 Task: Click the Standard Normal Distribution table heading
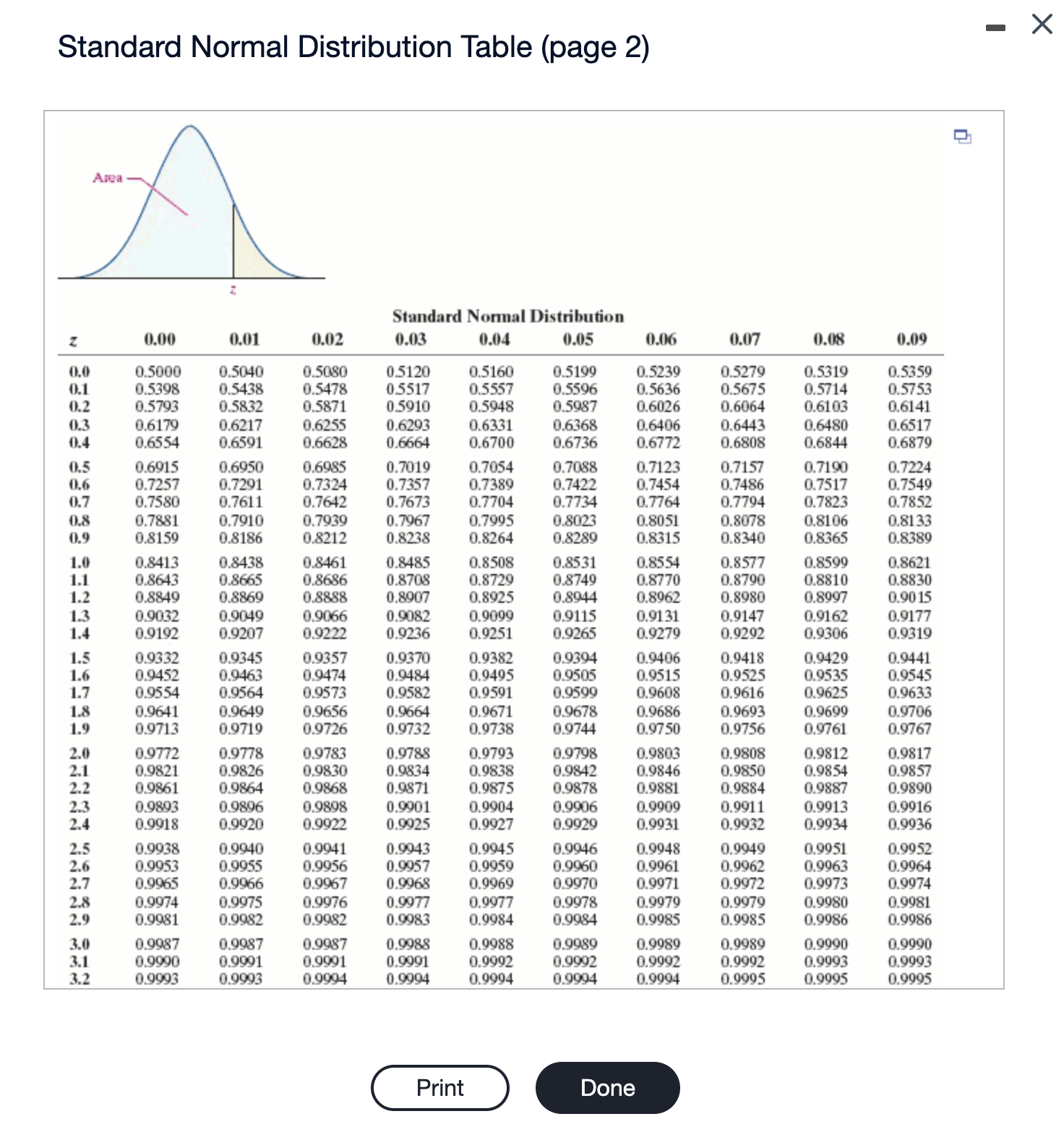pyautogui.click(x=508, y=315)
